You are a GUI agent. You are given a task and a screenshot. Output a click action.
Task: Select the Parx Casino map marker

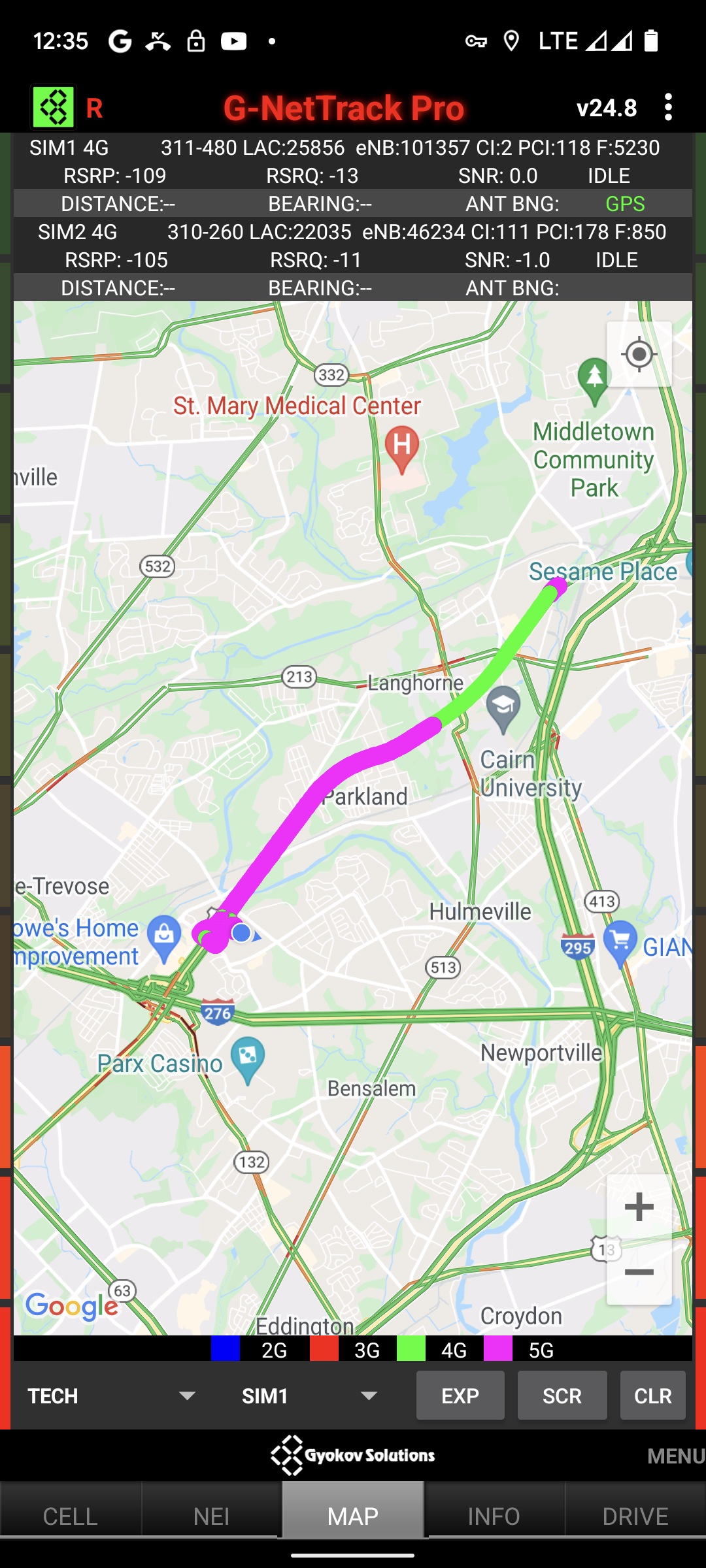click(248, 1058)
